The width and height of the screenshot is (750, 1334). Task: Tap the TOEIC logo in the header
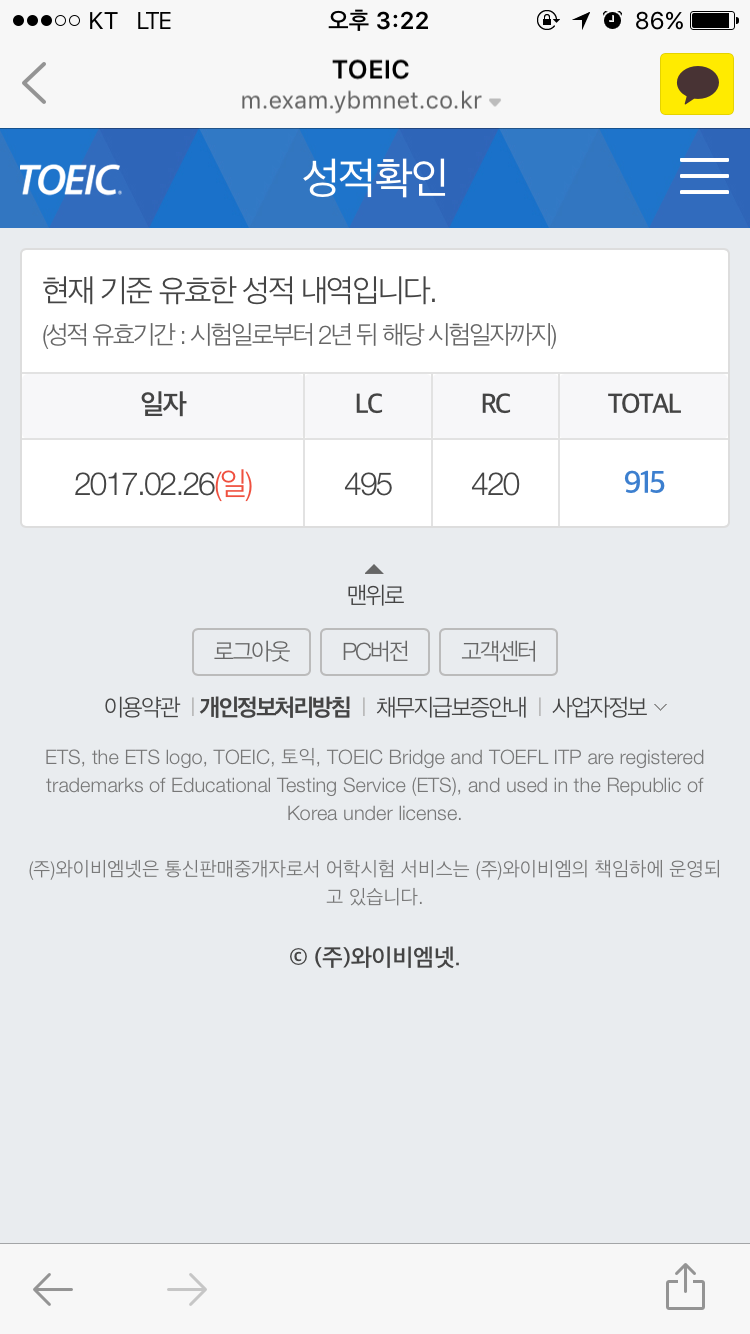(x=70, y=180)
